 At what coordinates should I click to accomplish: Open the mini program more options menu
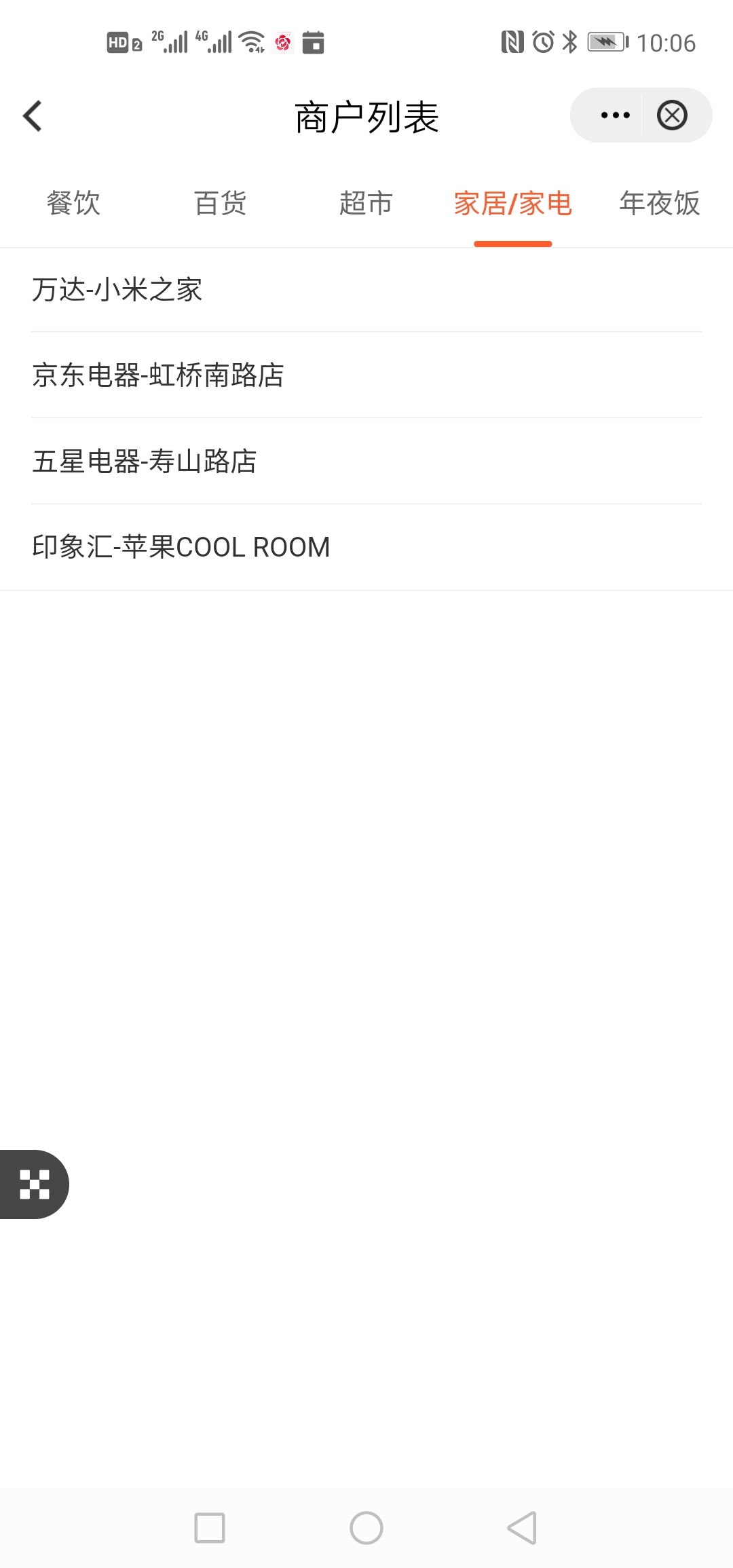(615, 115)
